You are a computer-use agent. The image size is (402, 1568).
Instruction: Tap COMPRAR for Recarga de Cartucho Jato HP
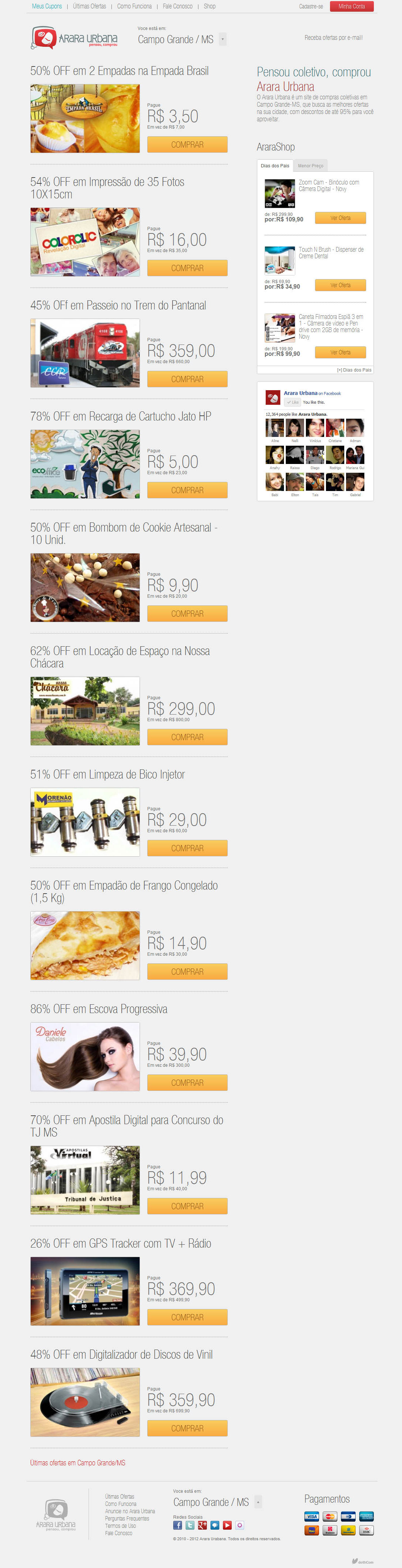pyautogui.click(x=187, y=491)
